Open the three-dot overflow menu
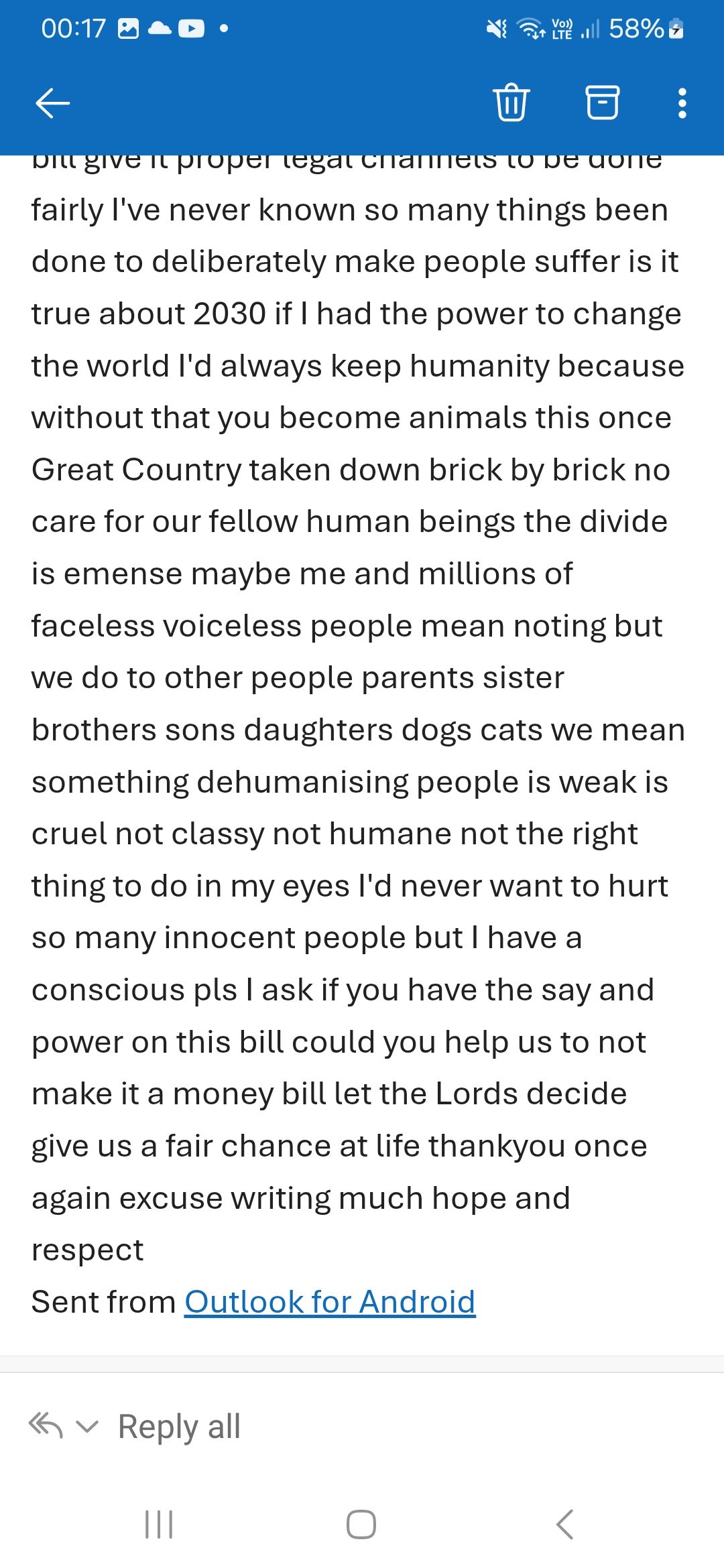The height and width of the screenshot is (1568, 724). pos(682,103)
